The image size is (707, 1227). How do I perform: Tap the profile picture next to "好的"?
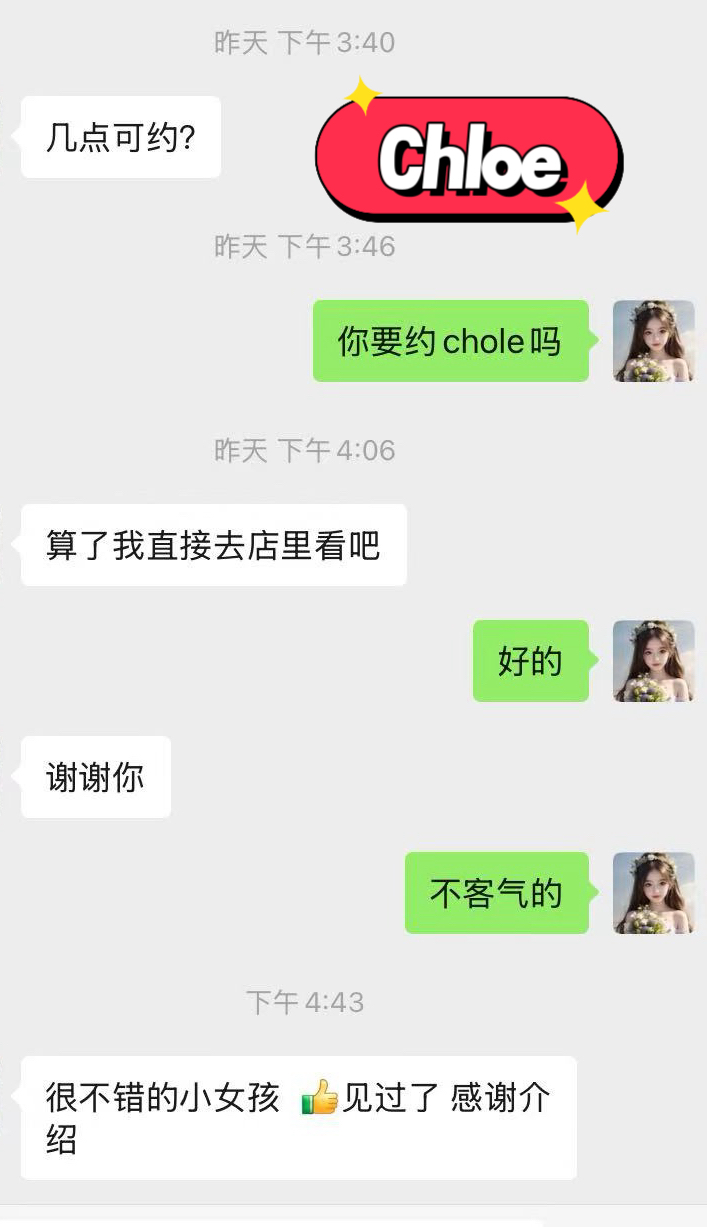tap(653, 661)
